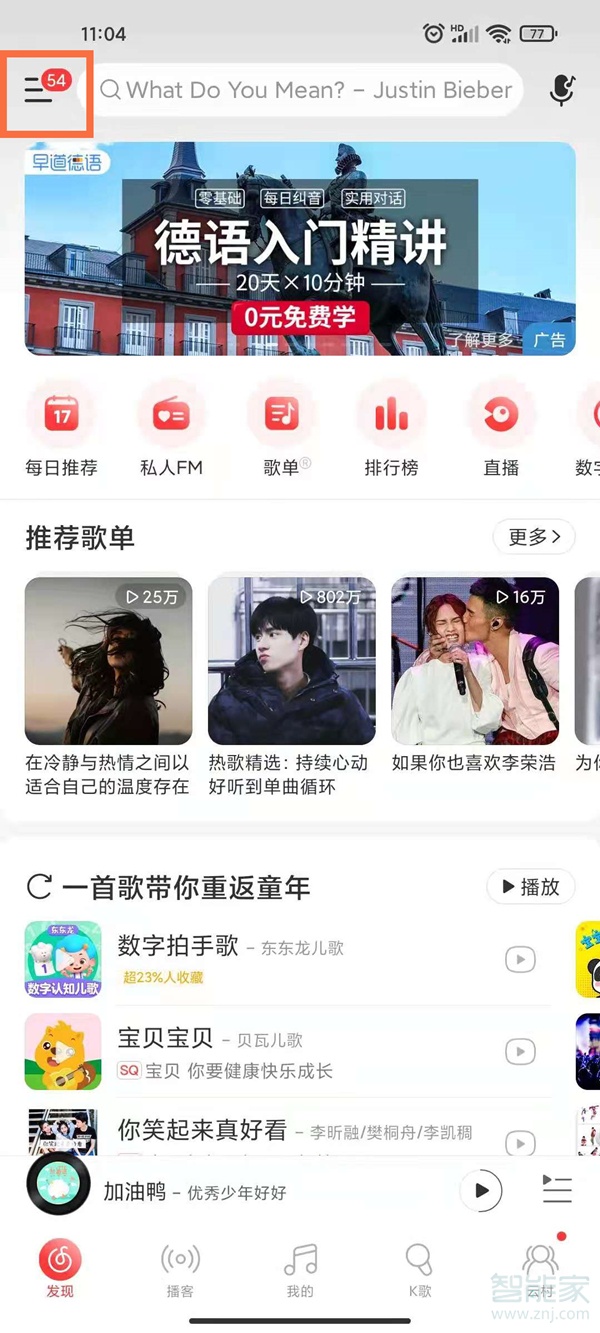600x1333 pixels.
Task: Open the 直播 live section
Action: (501, 416)
